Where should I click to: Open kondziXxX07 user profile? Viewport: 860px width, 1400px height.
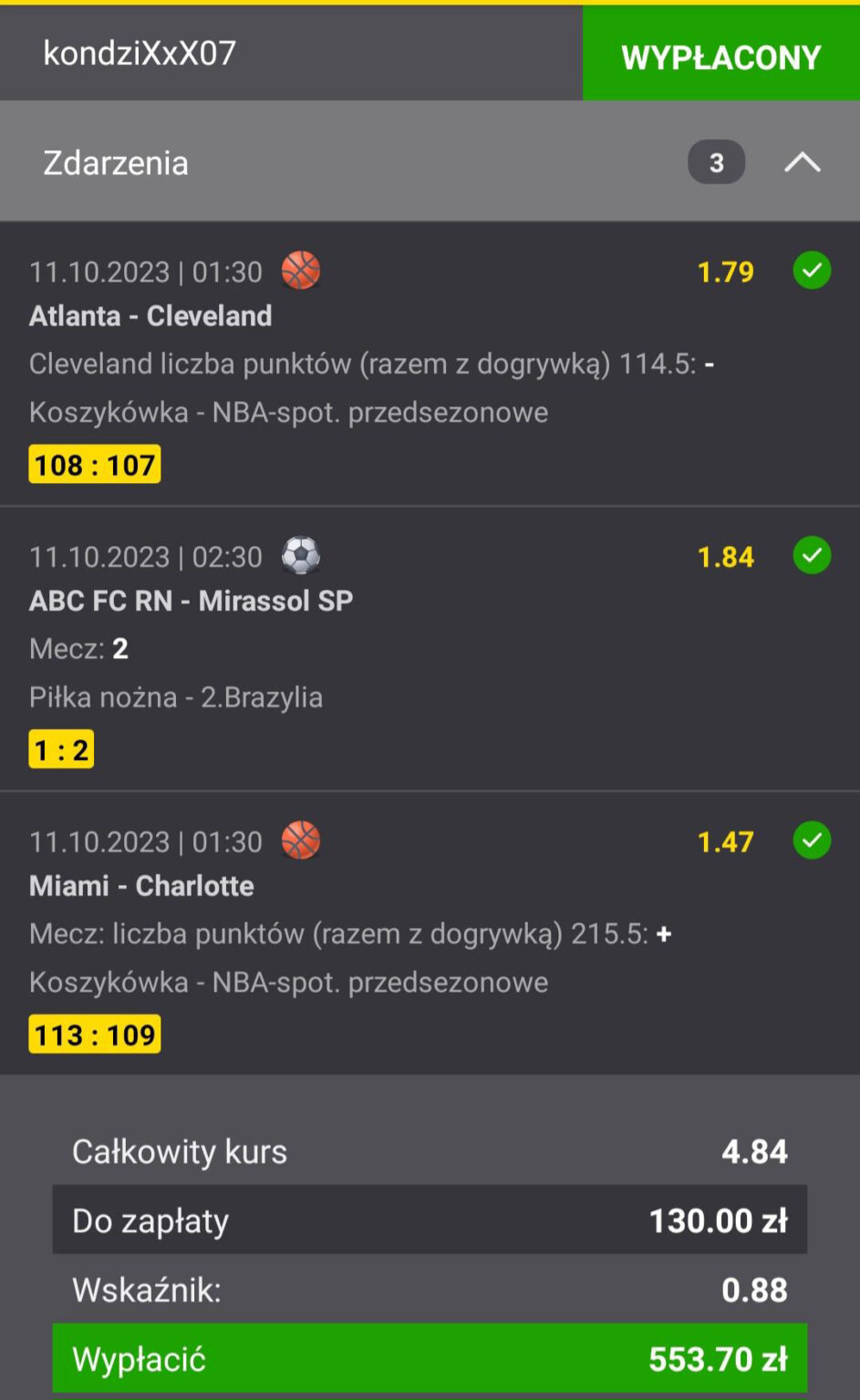140,53
